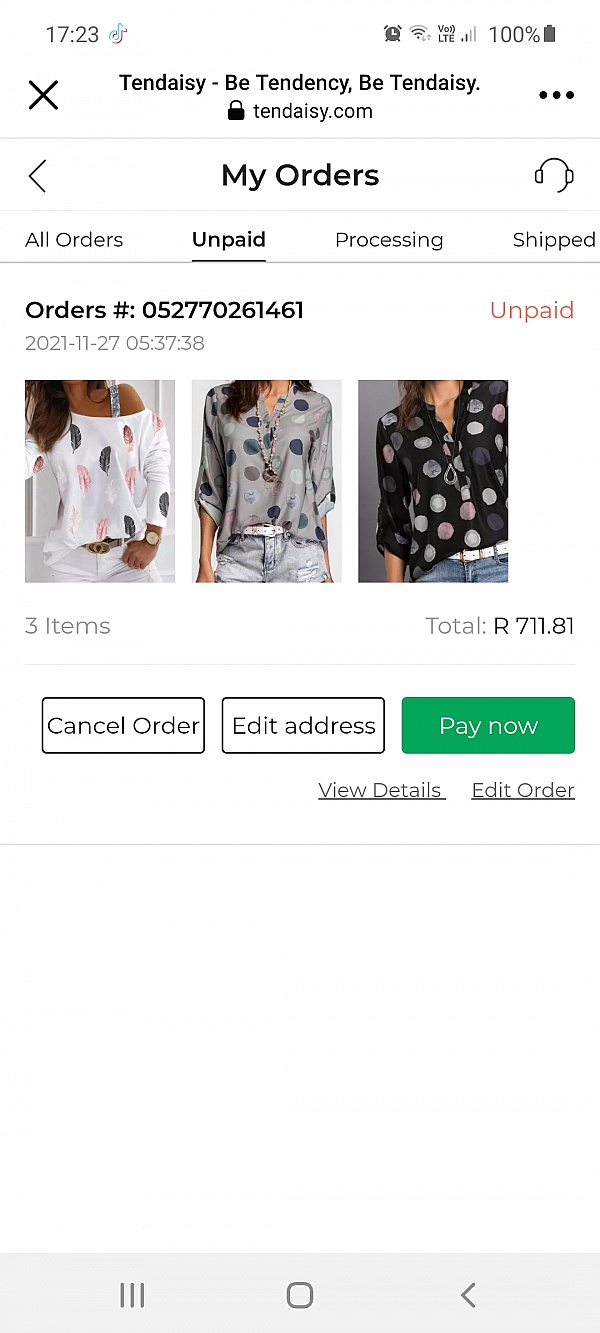This screenshot has height=1333, width=600.
Task: Go to the system home screen
Action: [x=300, y=1295]
